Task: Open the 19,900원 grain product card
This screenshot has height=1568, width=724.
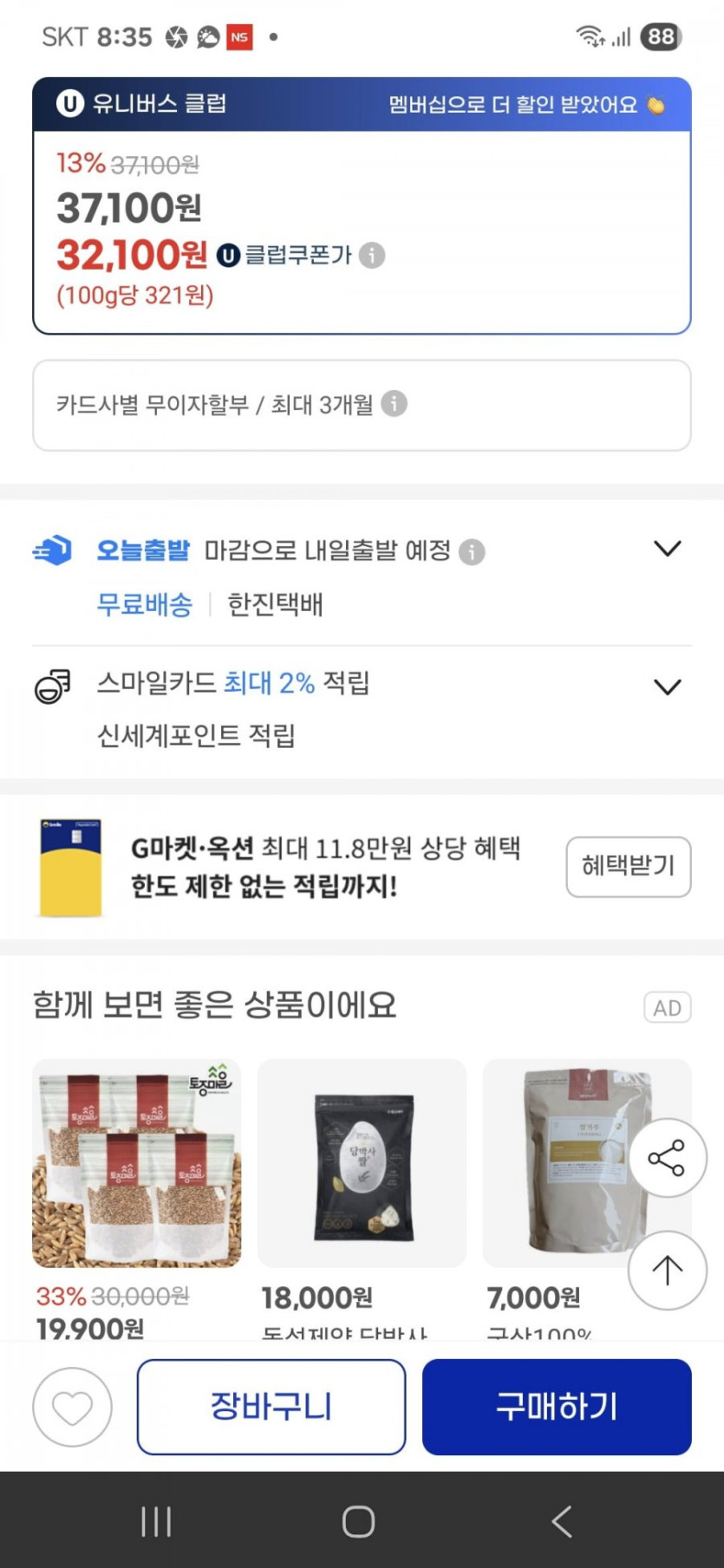Action: [137, 1163]
